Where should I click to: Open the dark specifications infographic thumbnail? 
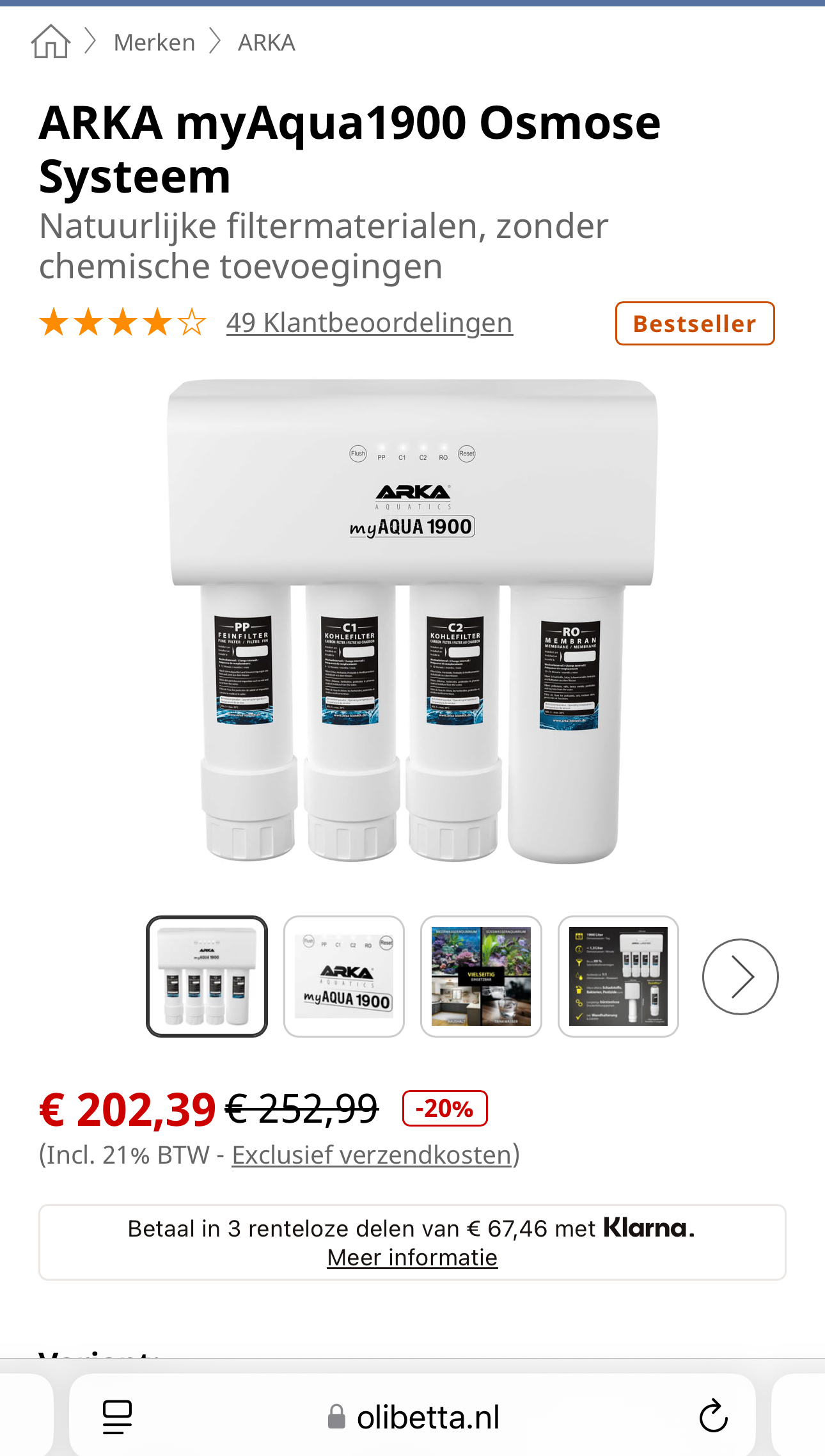(x=618, y=976)
